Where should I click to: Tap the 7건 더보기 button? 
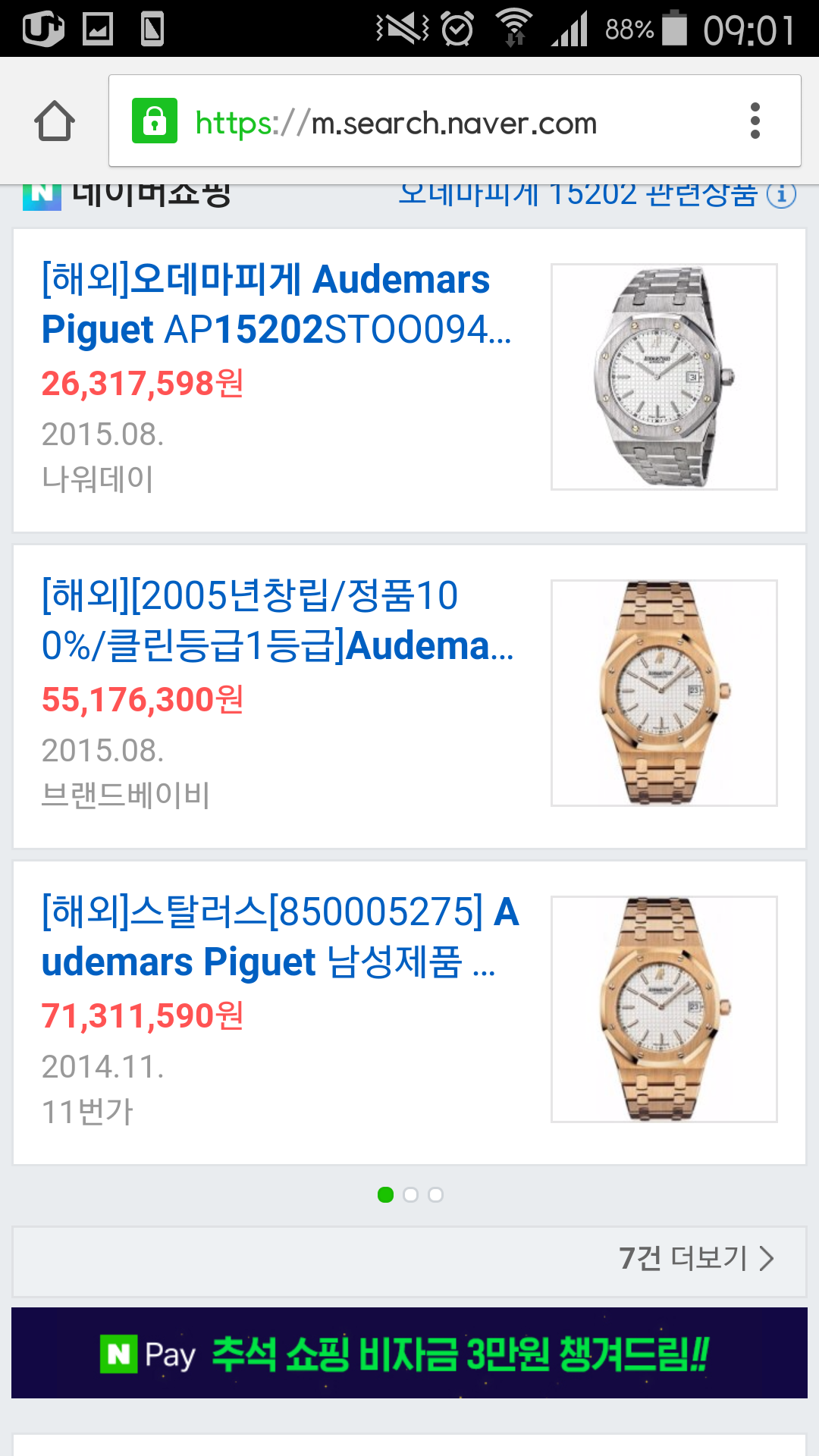(409, 1261)
